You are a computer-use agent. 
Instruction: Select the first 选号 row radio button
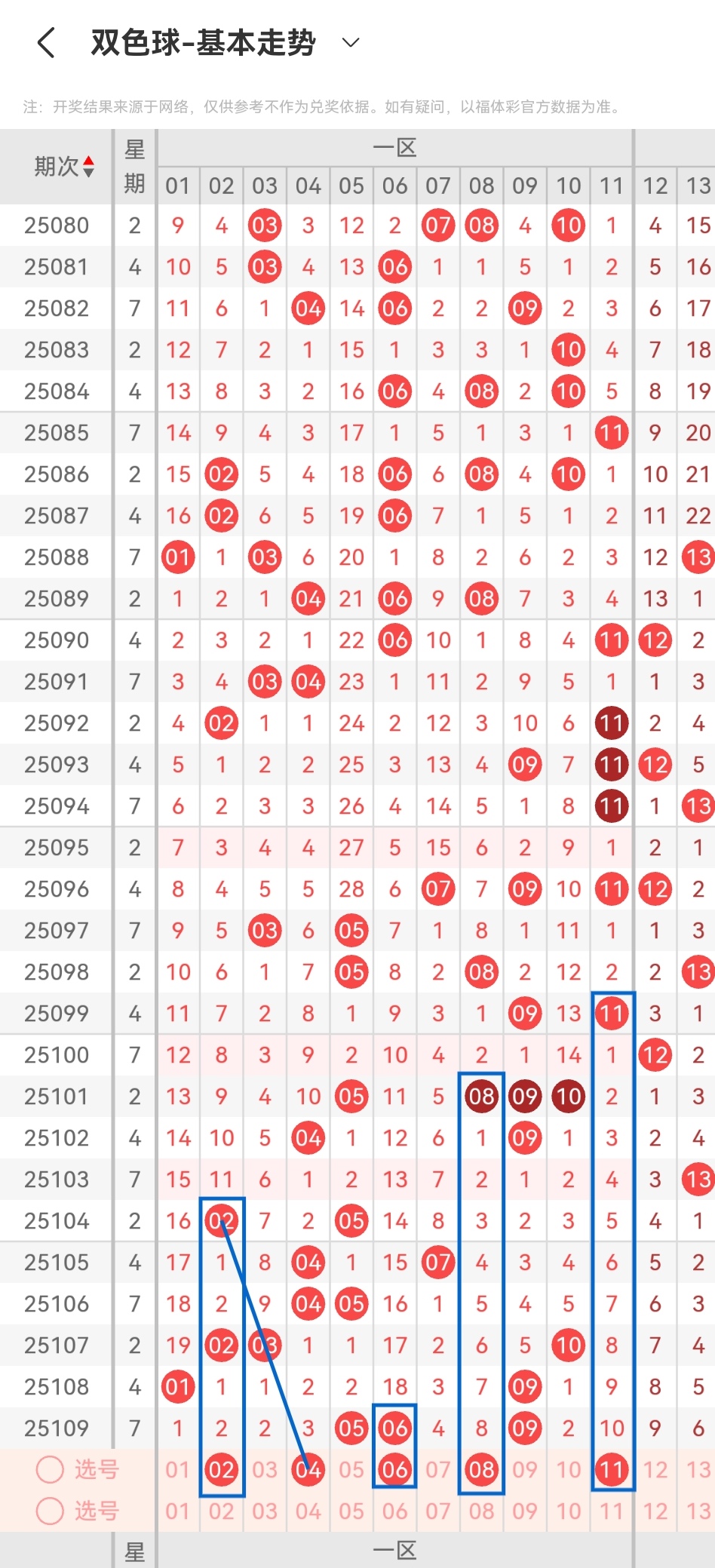tap(50, 1469)
